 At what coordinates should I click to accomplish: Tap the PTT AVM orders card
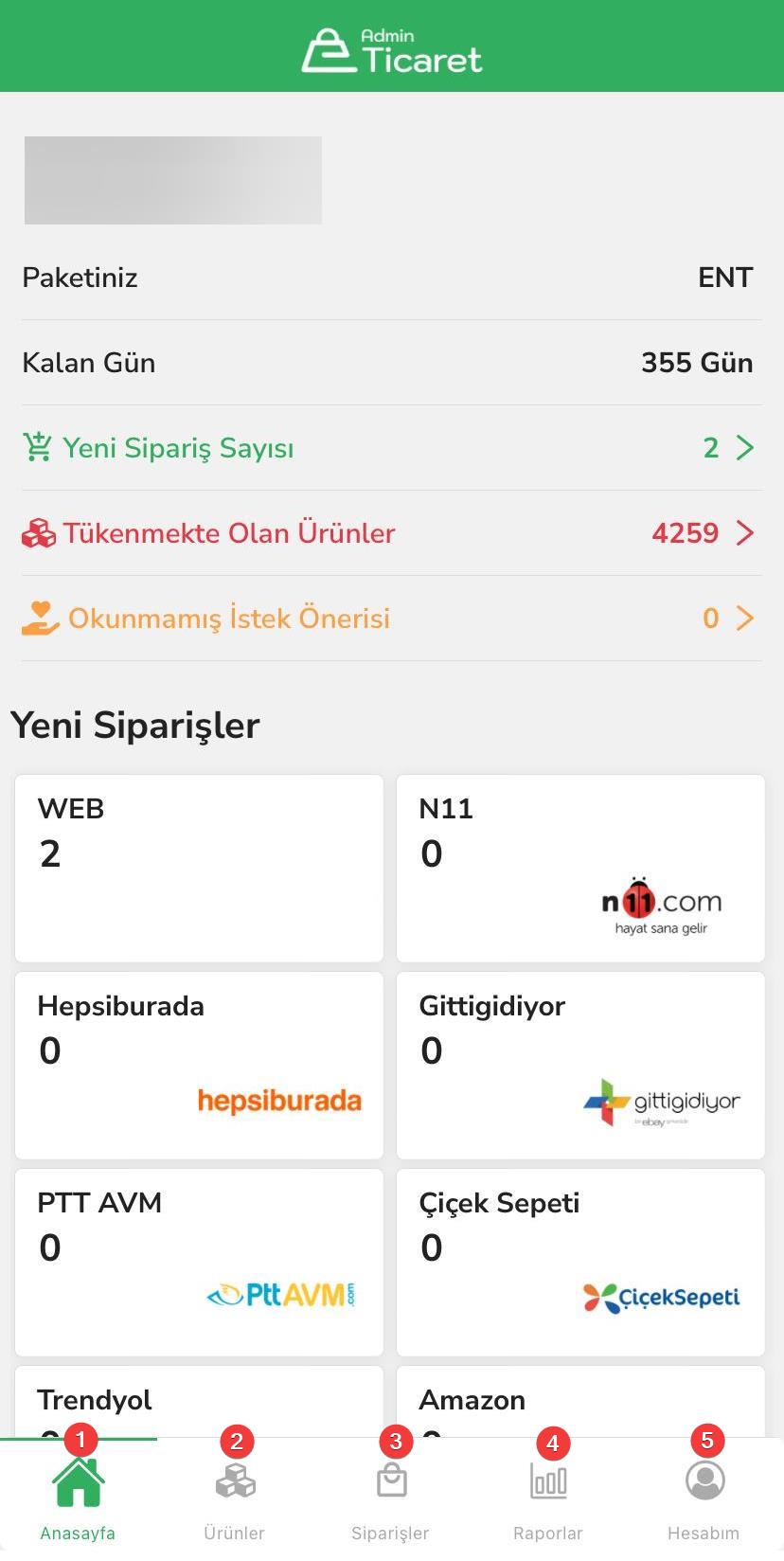click(x=199, y=1262)
